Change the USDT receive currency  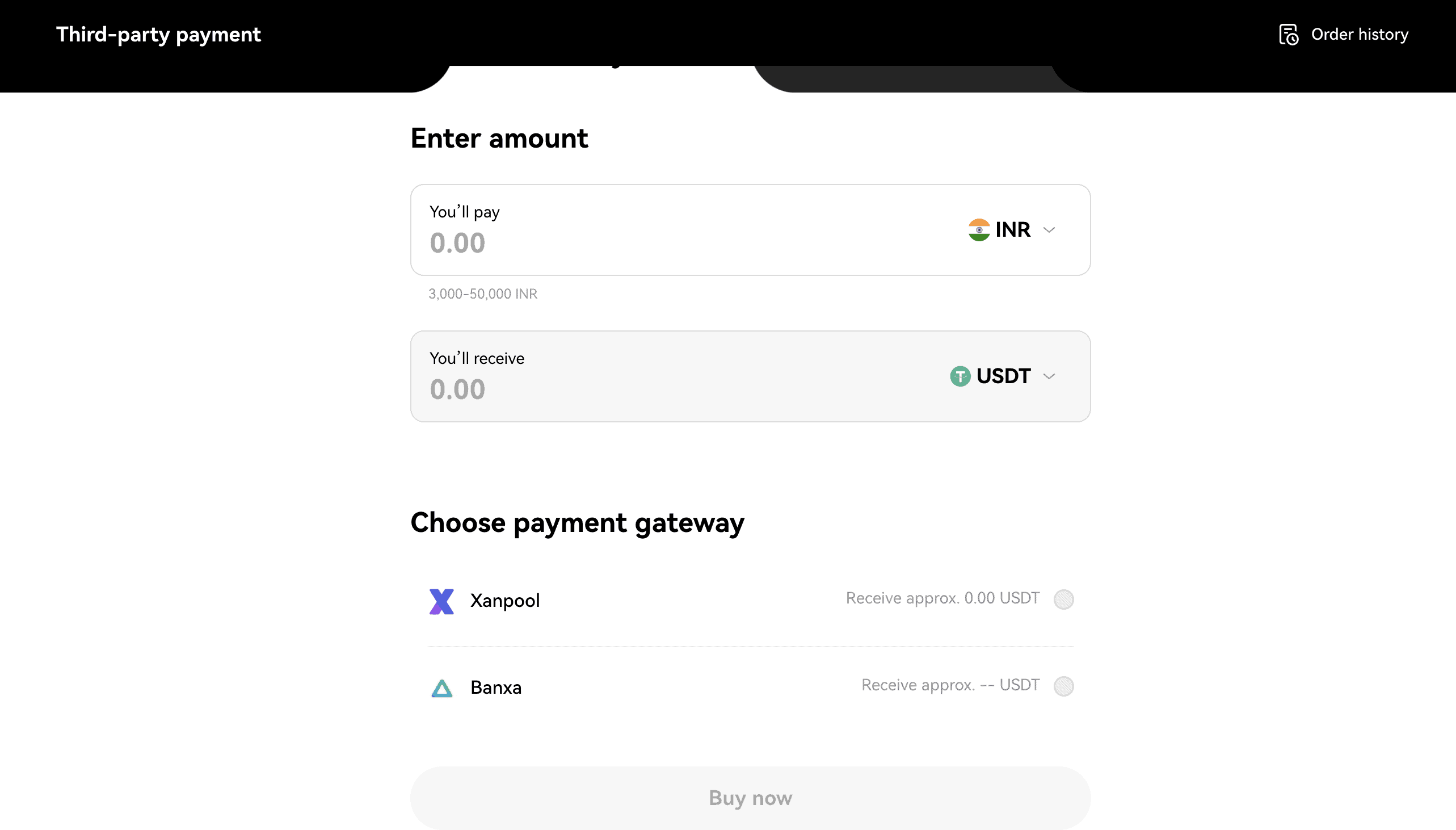1003,376
